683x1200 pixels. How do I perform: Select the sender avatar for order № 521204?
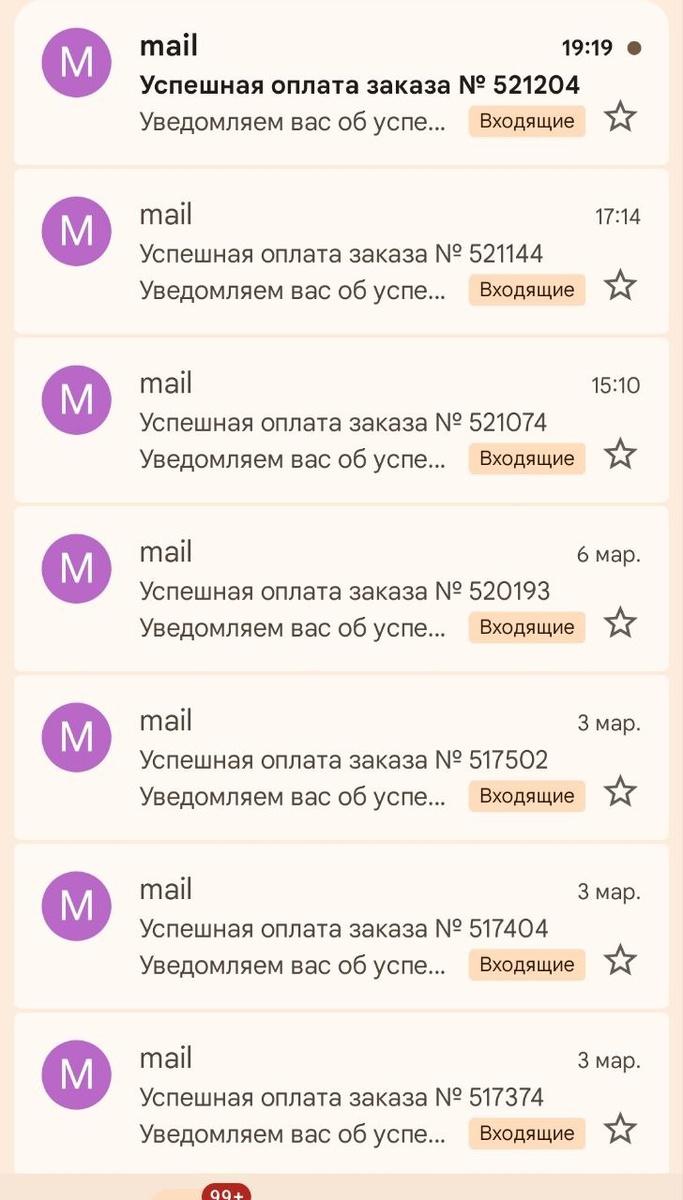pyautogui.click(x=76, y=63)
